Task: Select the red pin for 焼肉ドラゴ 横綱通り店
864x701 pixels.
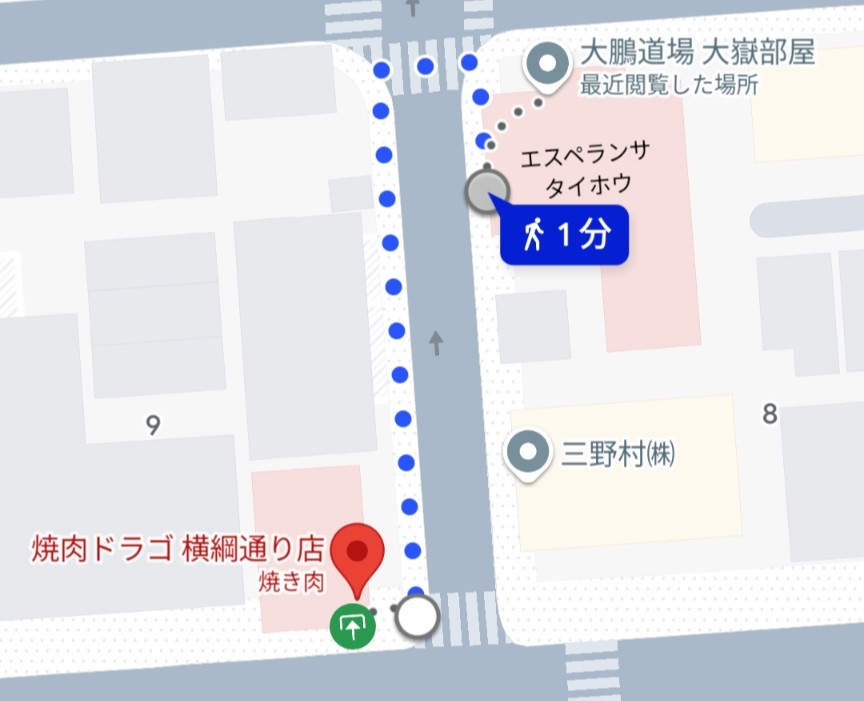Action: (x=357, y=553)
